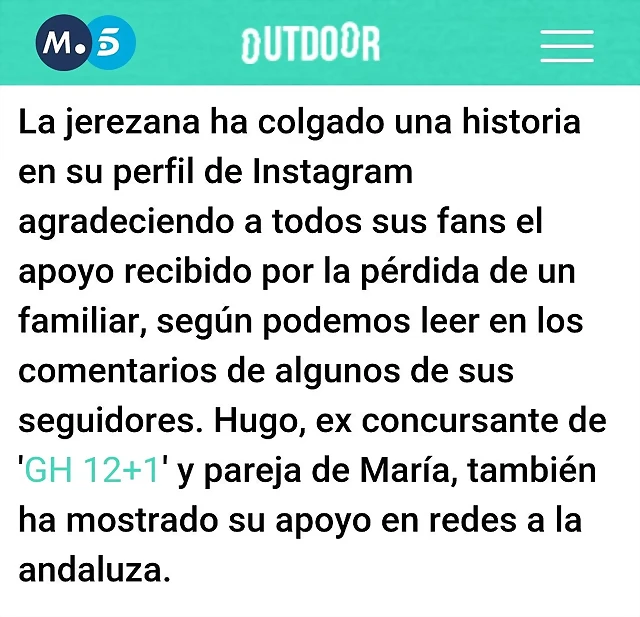640x617 pixels.
Task: Go to the Outdoor section home
Action: pyautogui.click(x=310, y=44)
